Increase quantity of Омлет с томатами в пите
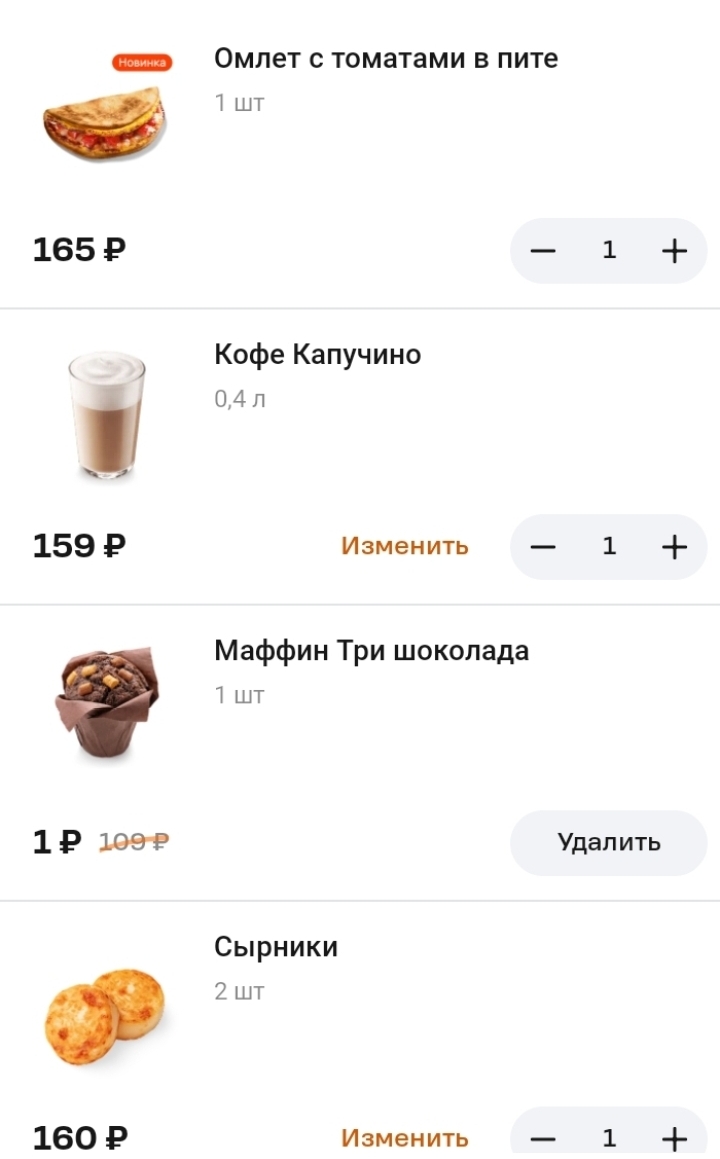This screenshot has height=1159, width=720. [x=675, y=250]
